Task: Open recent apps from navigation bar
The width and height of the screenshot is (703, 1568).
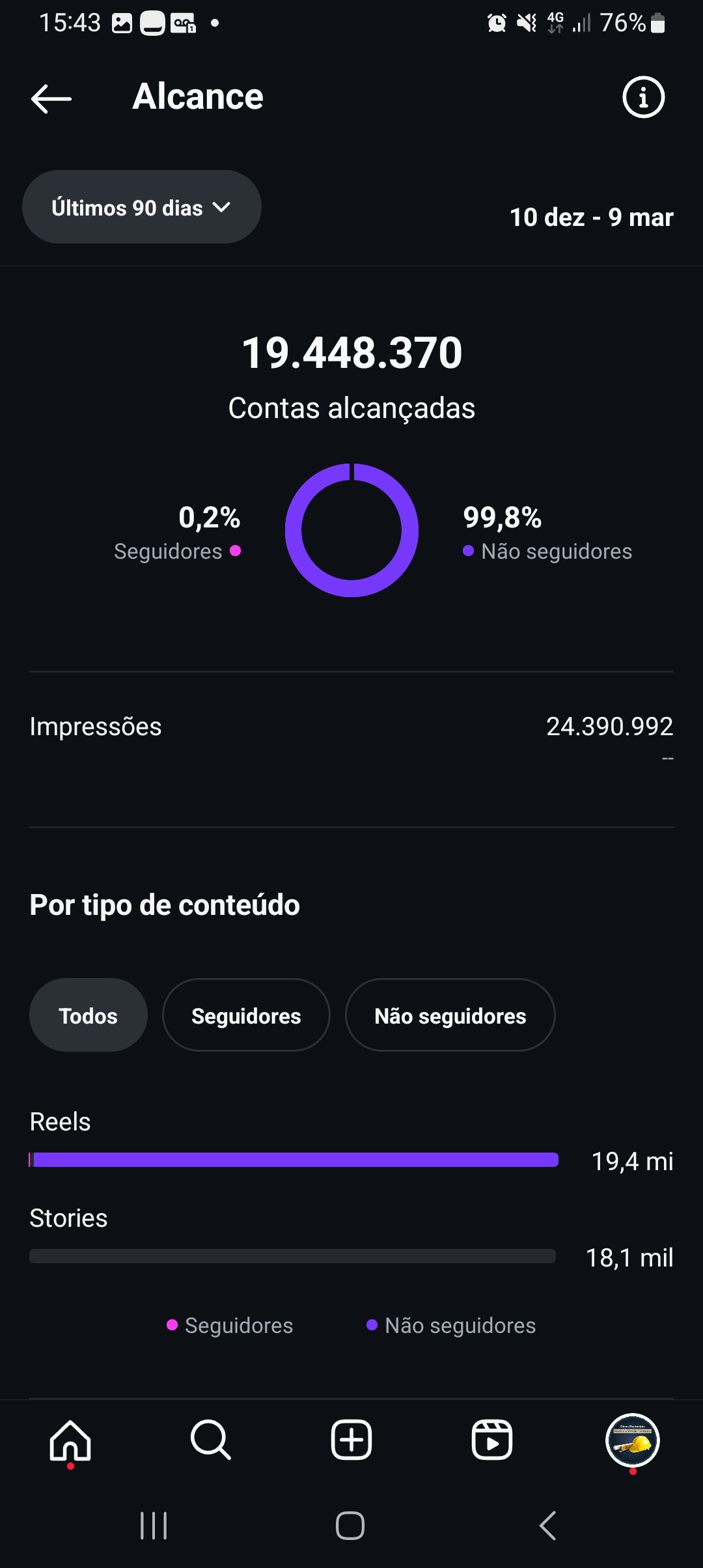Action: pos(154,1525)
